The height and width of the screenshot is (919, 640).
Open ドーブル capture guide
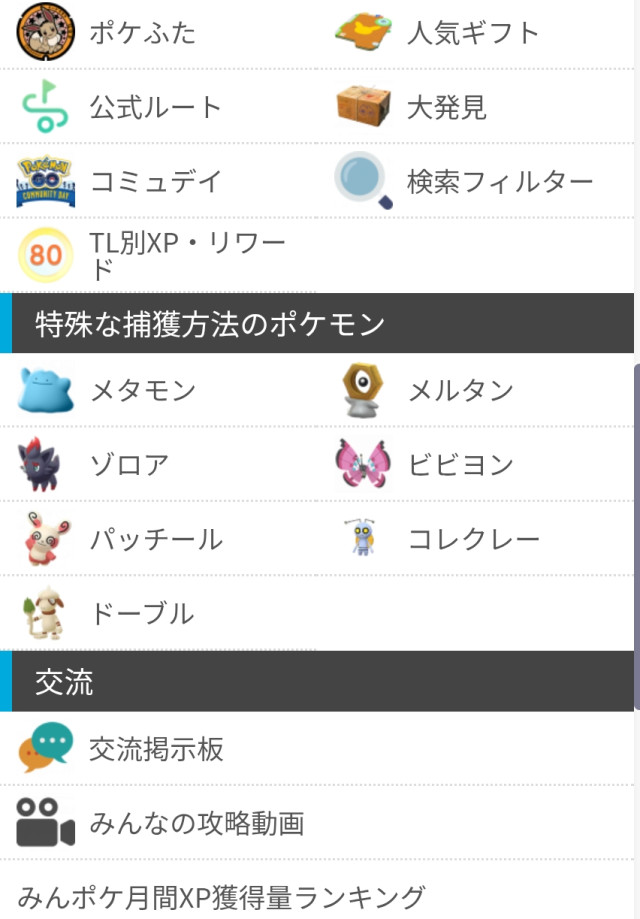click(x=142, y=613)
